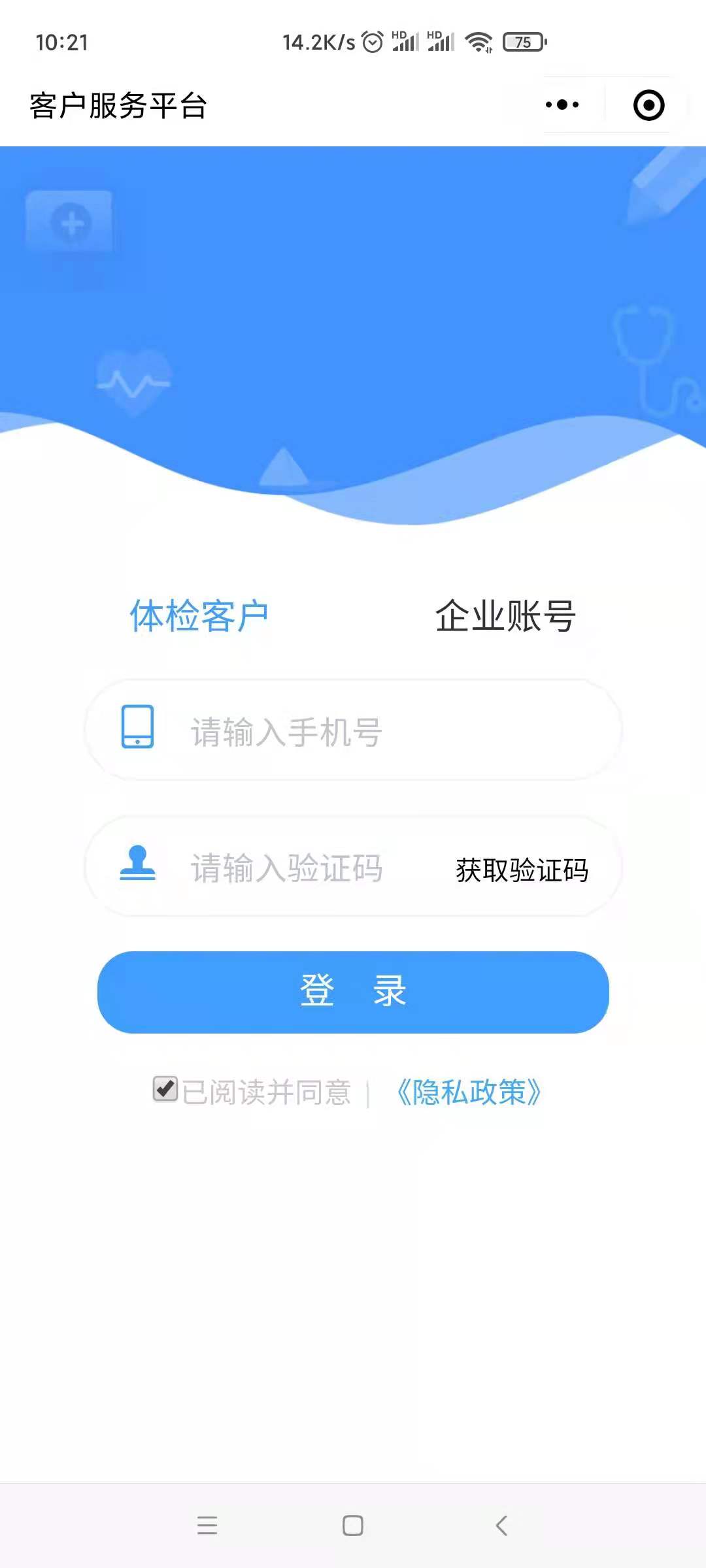Open the WeChat mini-program more options (···) menu
Viewport: 706px width, 1568px height.
click(561, 105)
